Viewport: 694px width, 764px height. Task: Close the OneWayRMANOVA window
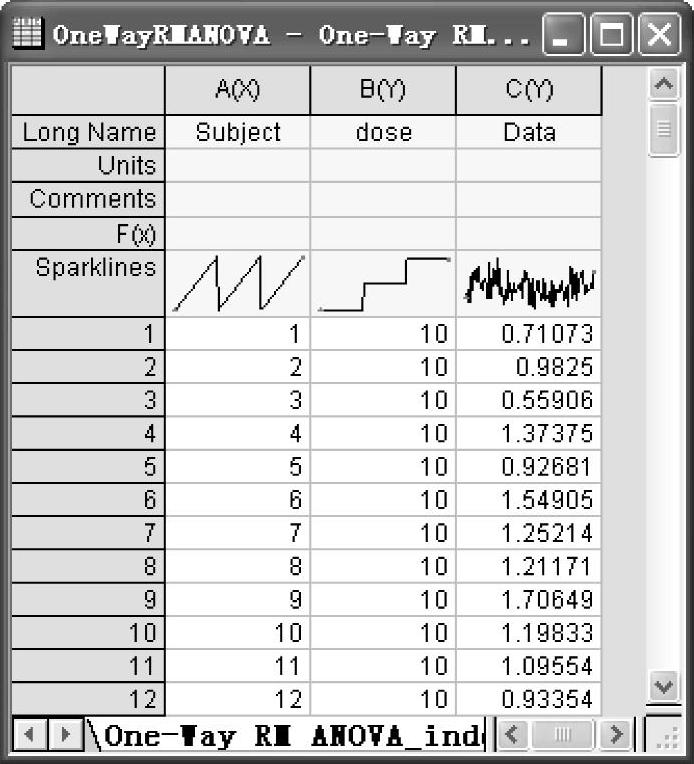(660, 34)
